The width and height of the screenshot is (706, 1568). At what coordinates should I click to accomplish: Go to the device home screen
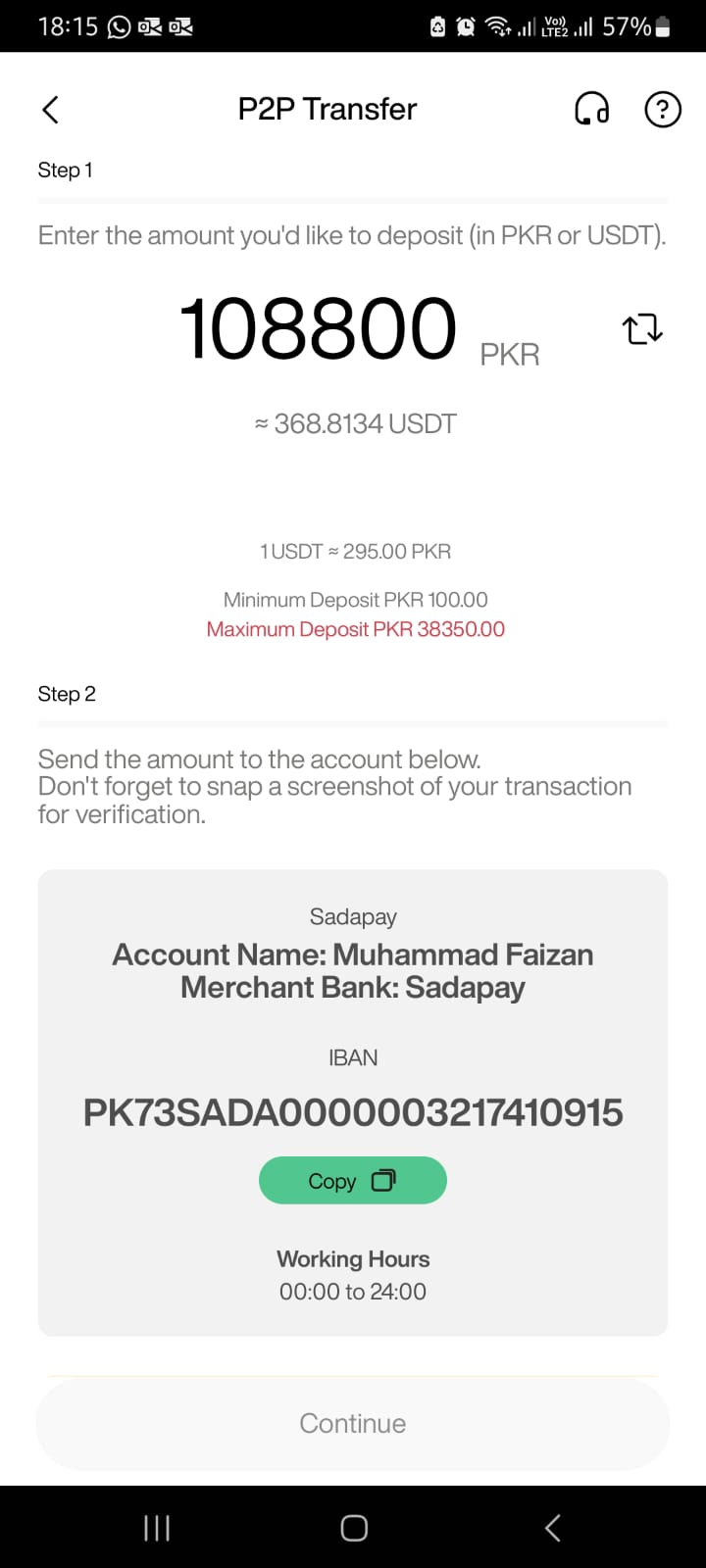click(354, 1528)
